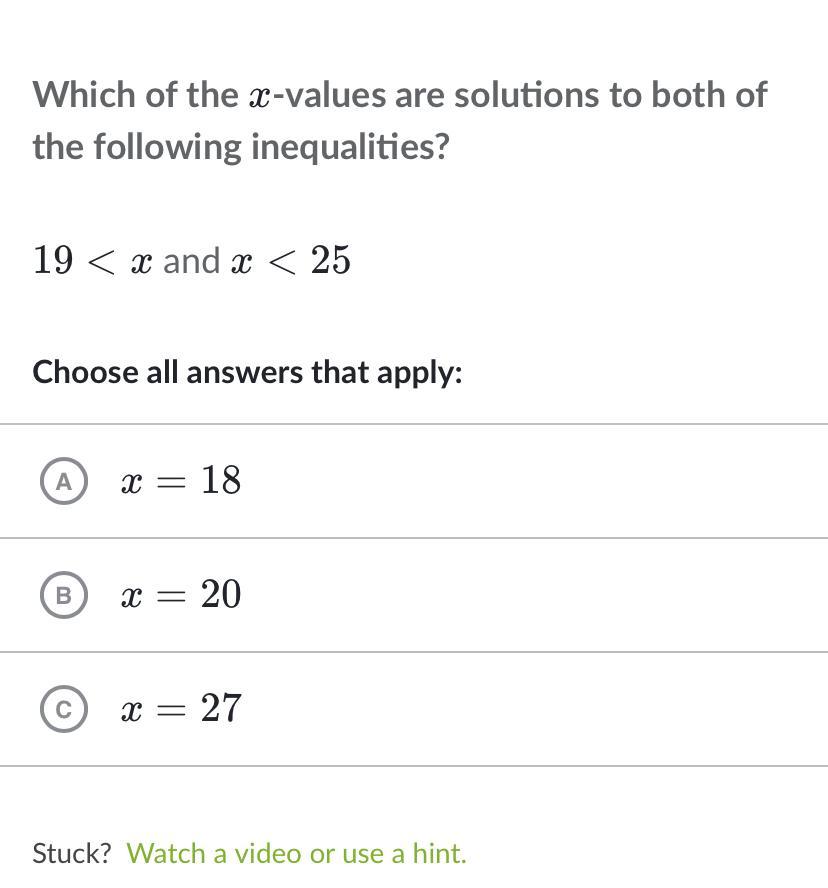Choose option C, x = 27
Screen dimensions: 828x888
[414, 709]
